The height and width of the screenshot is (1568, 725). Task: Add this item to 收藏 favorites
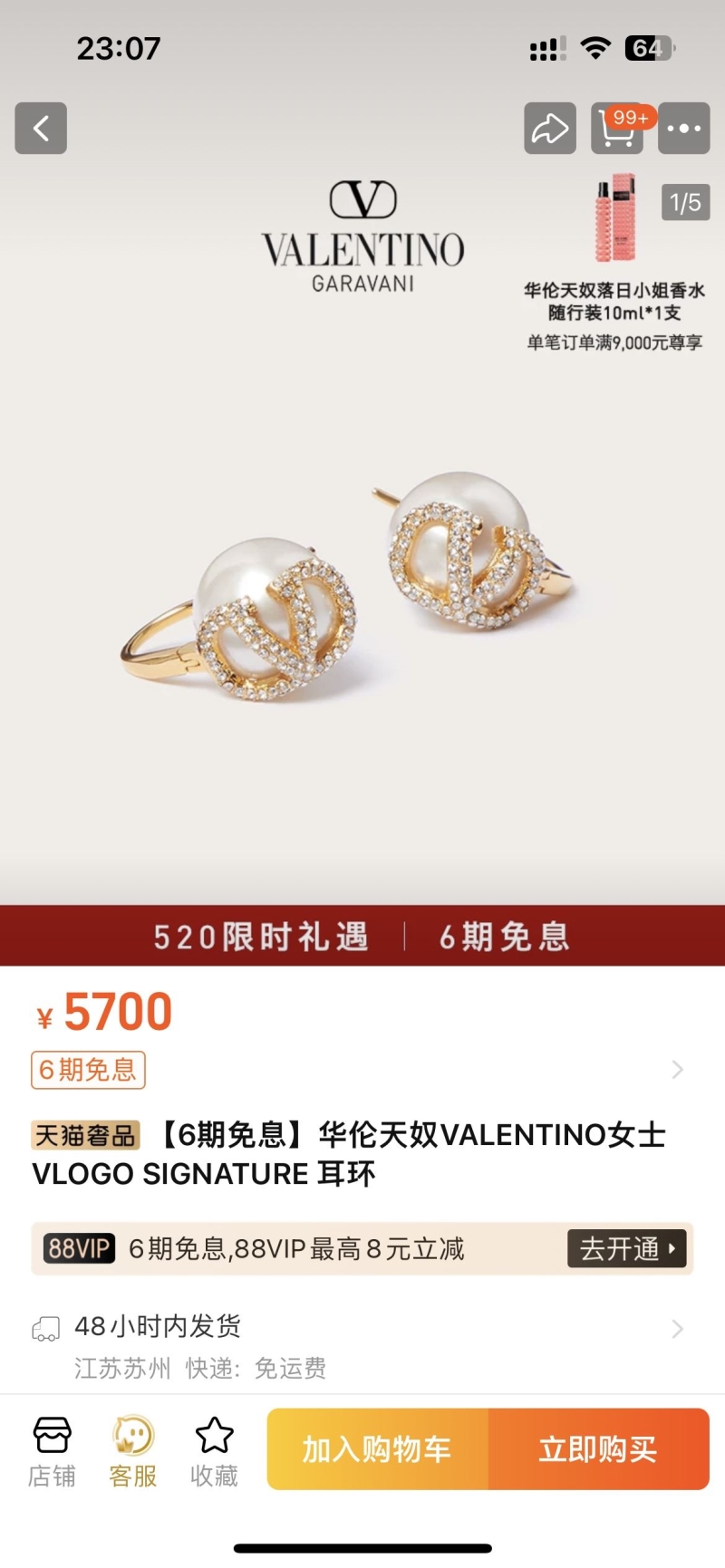(215, 1452)
